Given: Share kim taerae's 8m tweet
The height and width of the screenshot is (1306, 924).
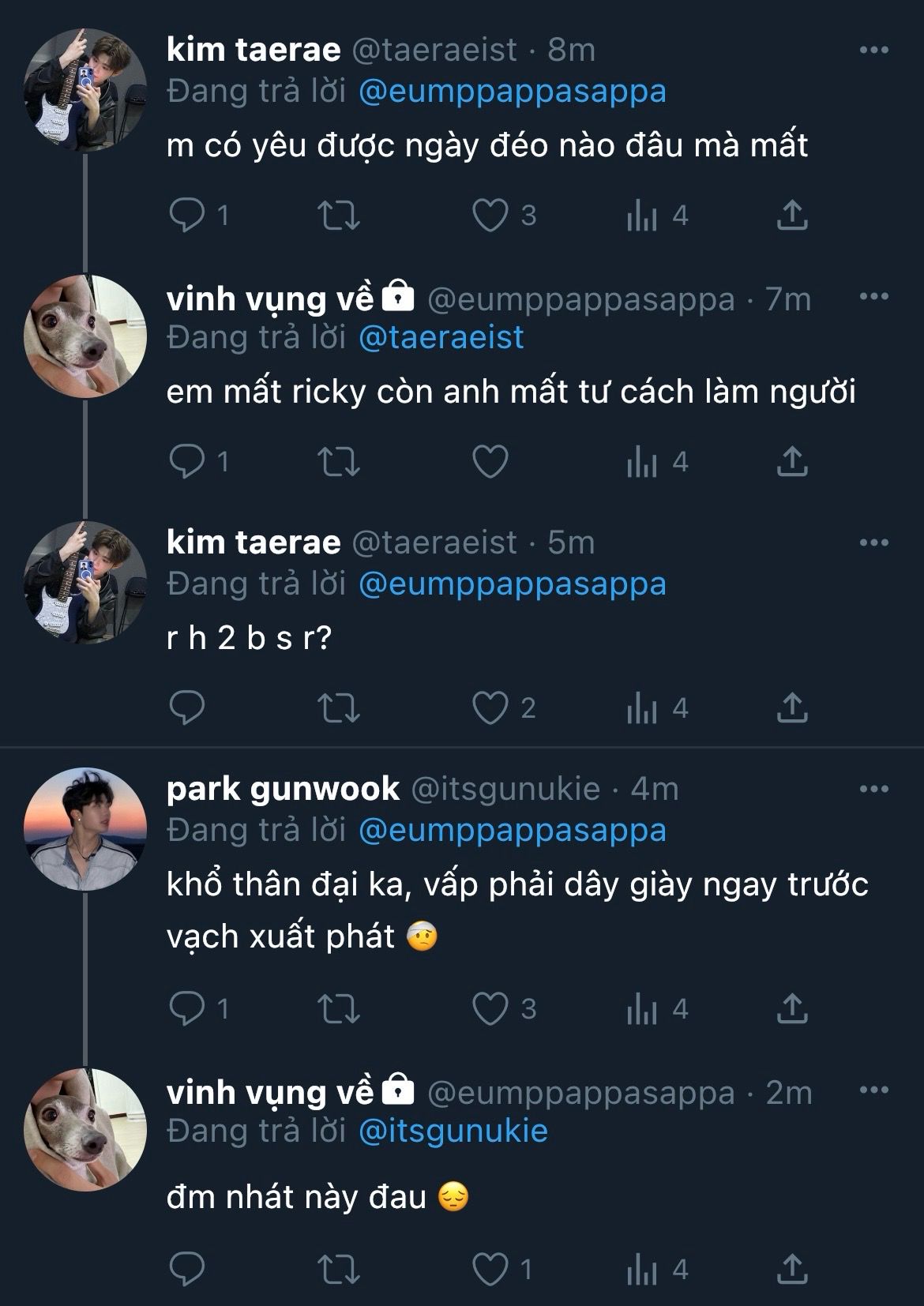Looking at the screenshot, I should pyautogui.click(x=791, y=215).
